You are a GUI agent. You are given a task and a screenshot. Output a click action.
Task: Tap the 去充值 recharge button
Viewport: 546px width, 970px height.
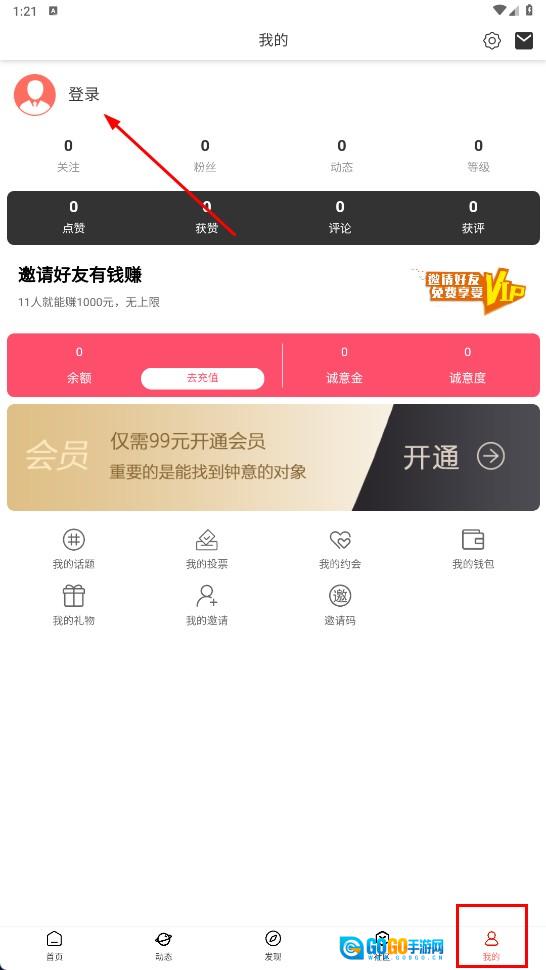point(202,378)
